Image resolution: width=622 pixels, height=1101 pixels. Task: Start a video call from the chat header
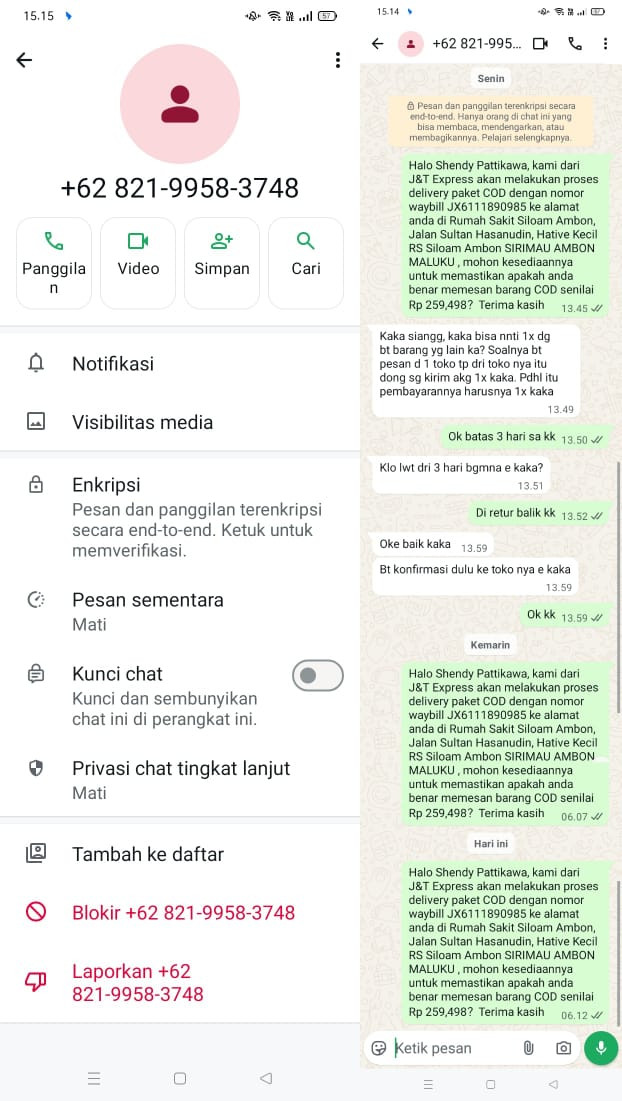coord(540,44)
